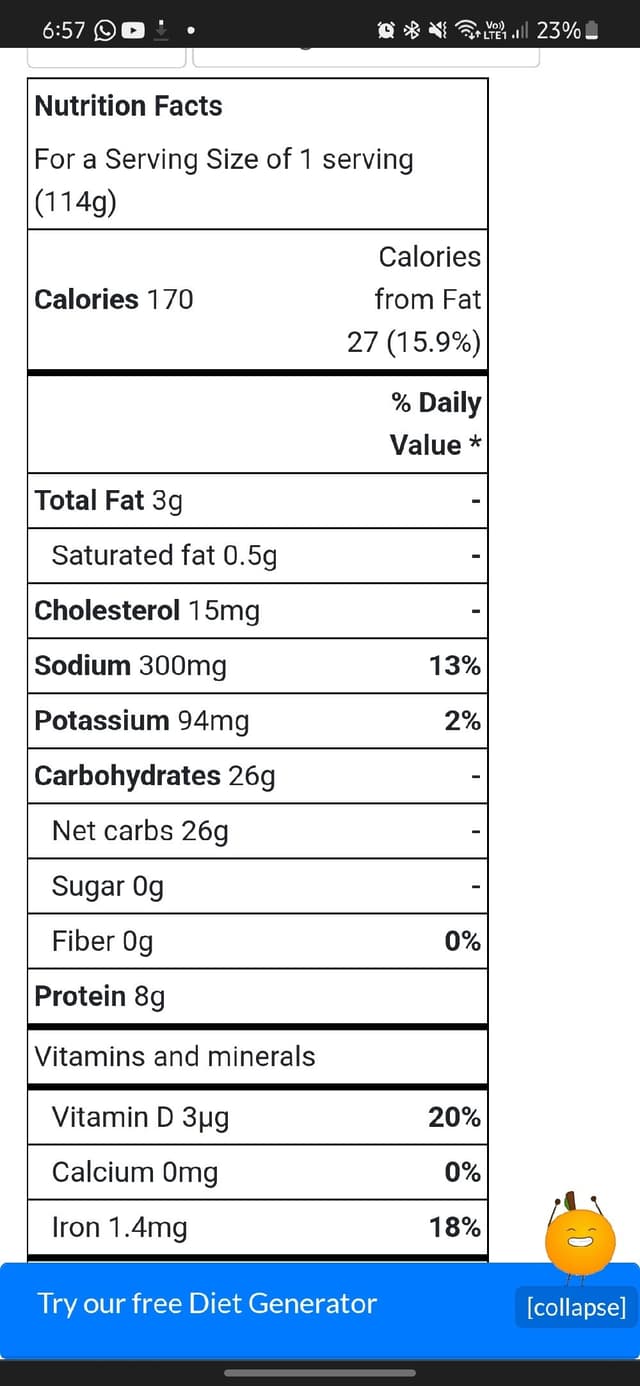Collapse the Diet Generator banner
The image size is (640, 1386).
click(576, 1306)
